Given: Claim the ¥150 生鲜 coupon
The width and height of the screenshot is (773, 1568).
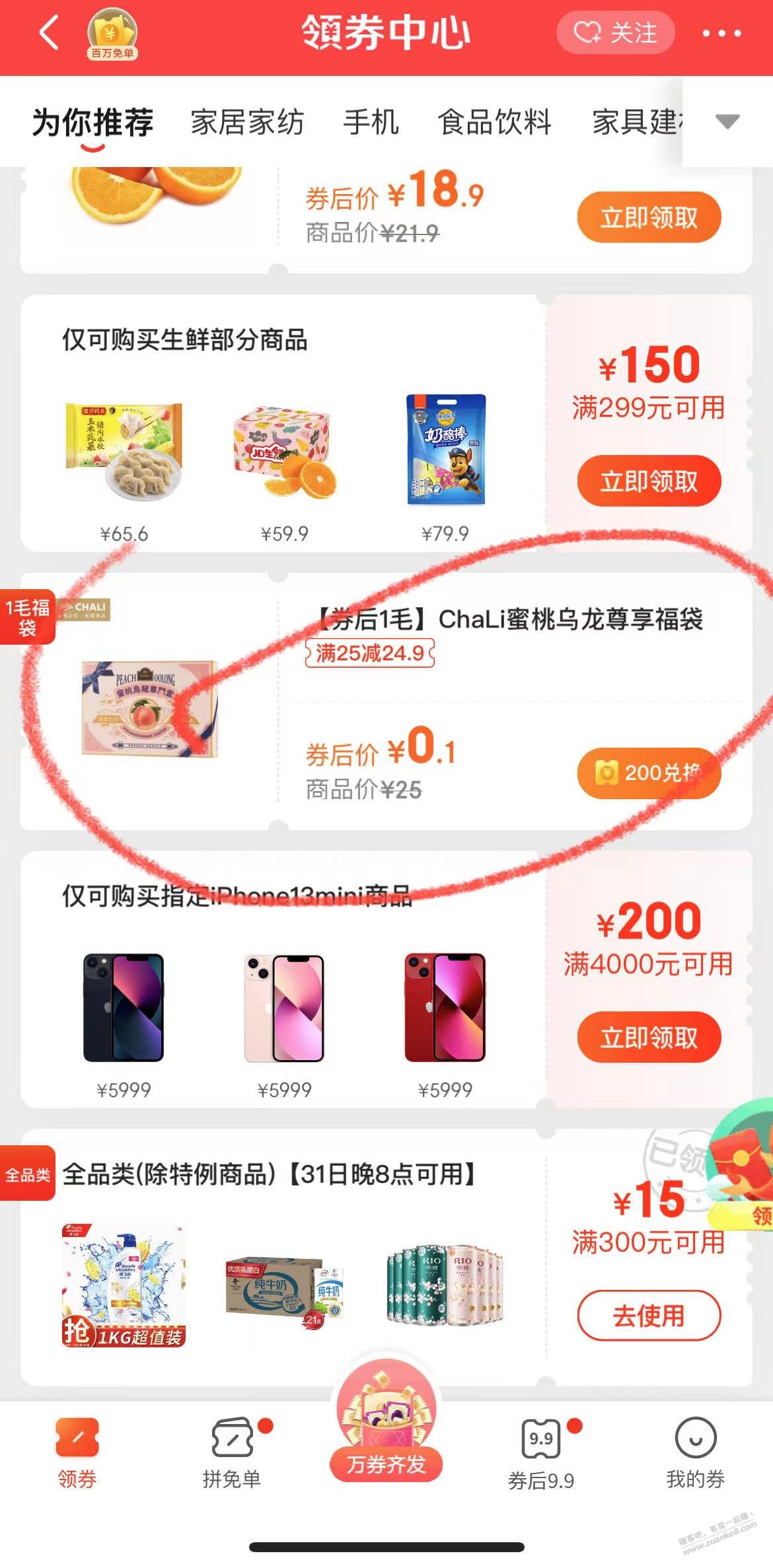Looking at the screenshot, I should tap(649, 481).
